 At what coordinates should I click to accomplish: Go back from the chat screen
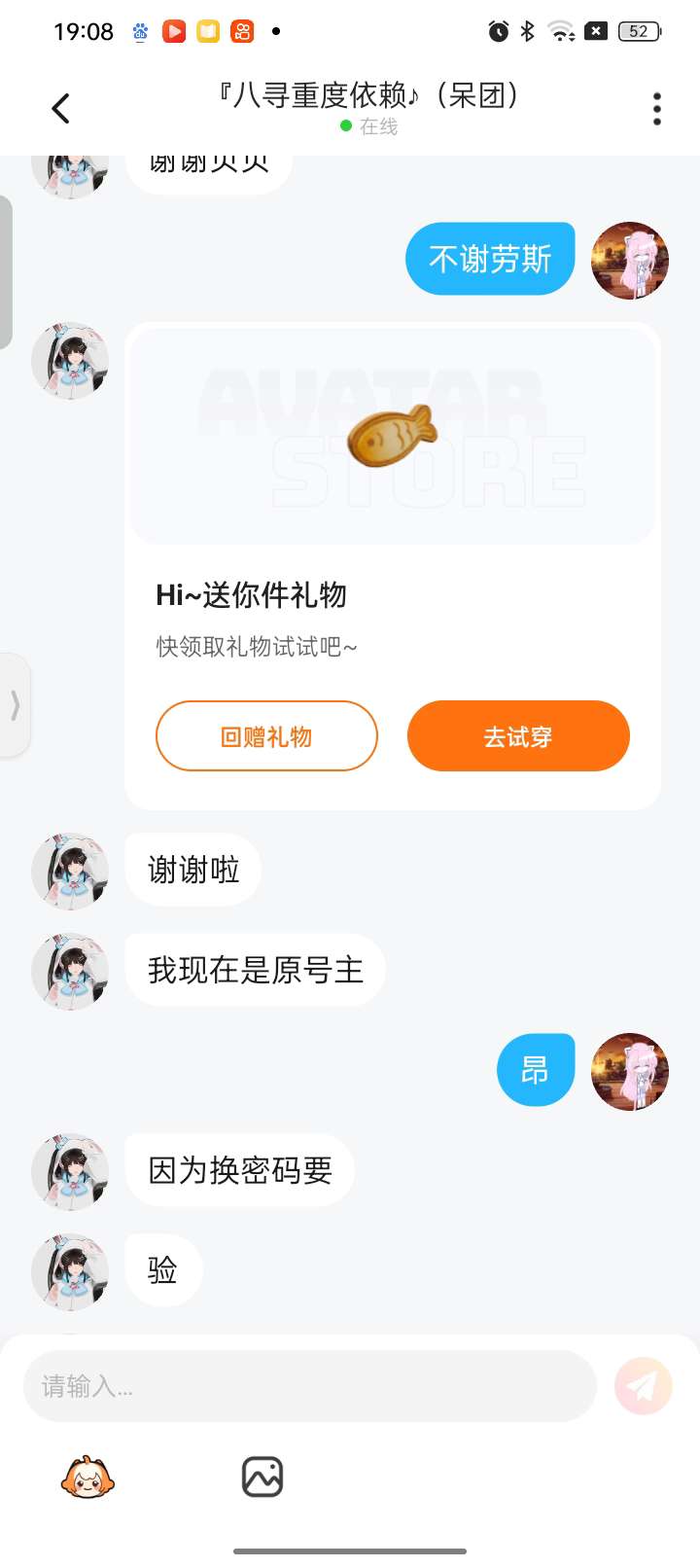click(x=61, y=108)
